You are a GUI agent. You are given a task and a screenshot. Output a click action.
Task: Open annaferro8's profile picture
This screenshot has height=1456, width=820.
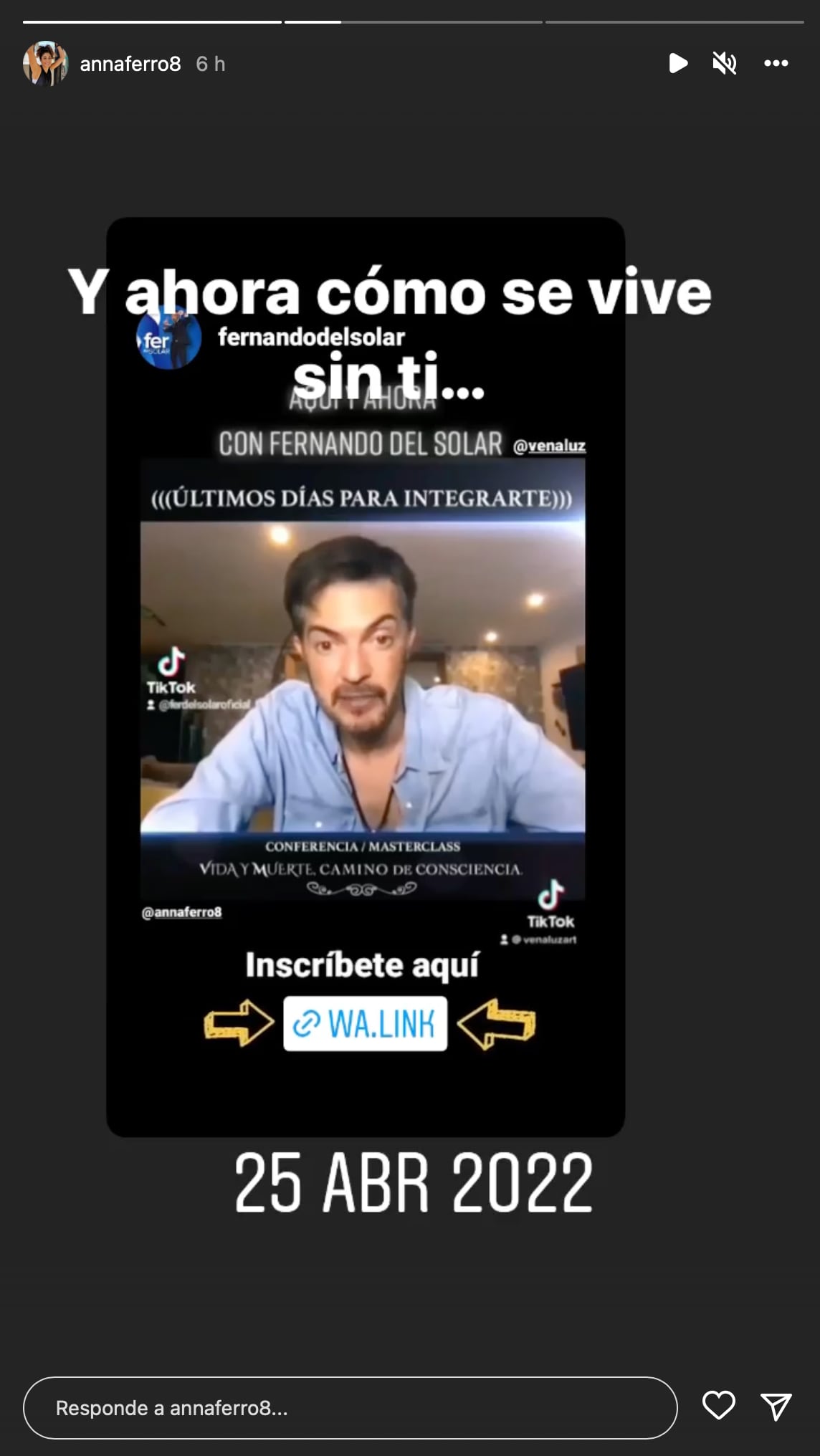pos(45,64)
